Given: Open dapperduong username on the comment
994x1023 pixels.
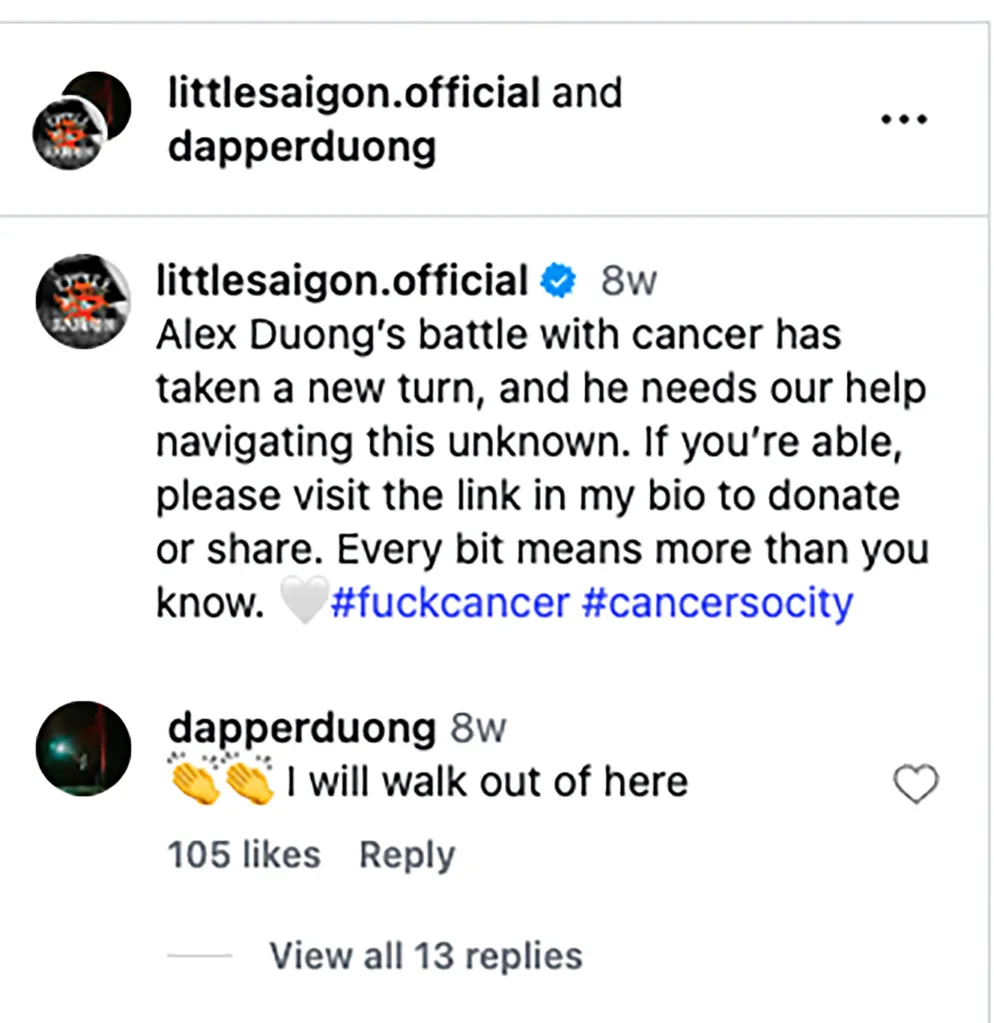Looking at the screenshot, I should 302,729.
